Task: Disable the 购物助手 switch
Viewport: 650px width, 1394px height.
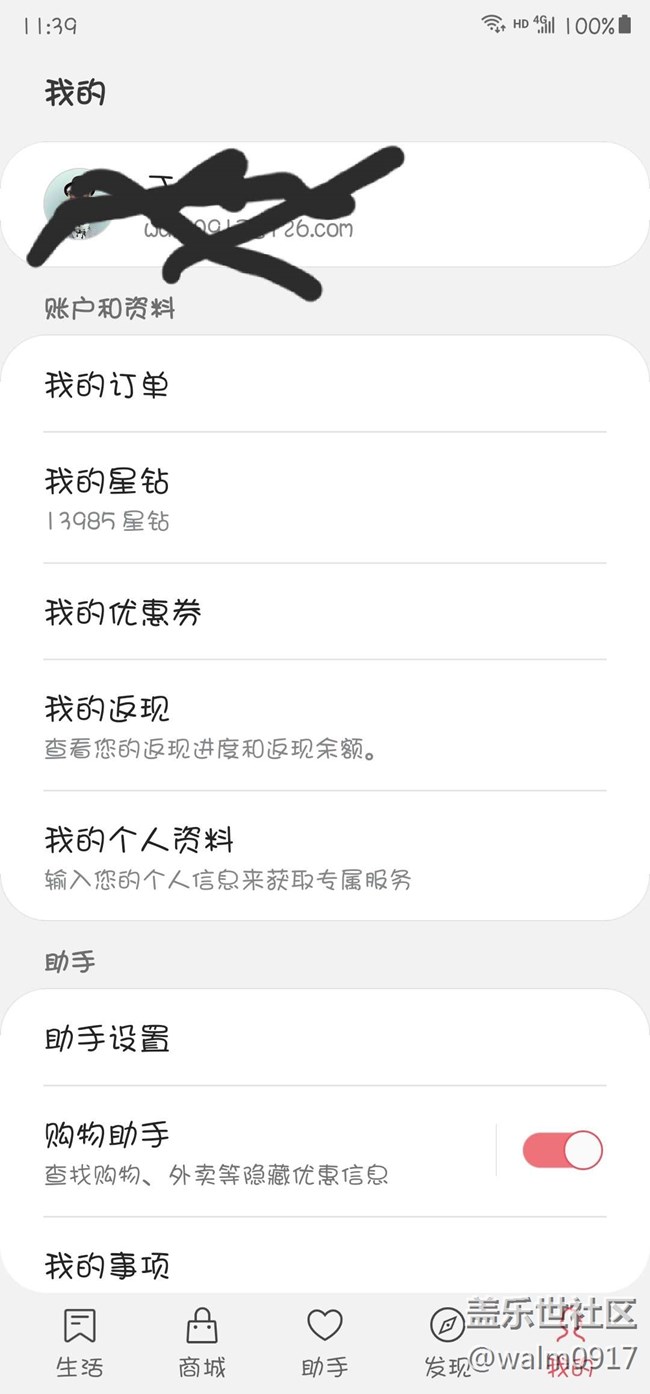Action: tap(562, 1151)
